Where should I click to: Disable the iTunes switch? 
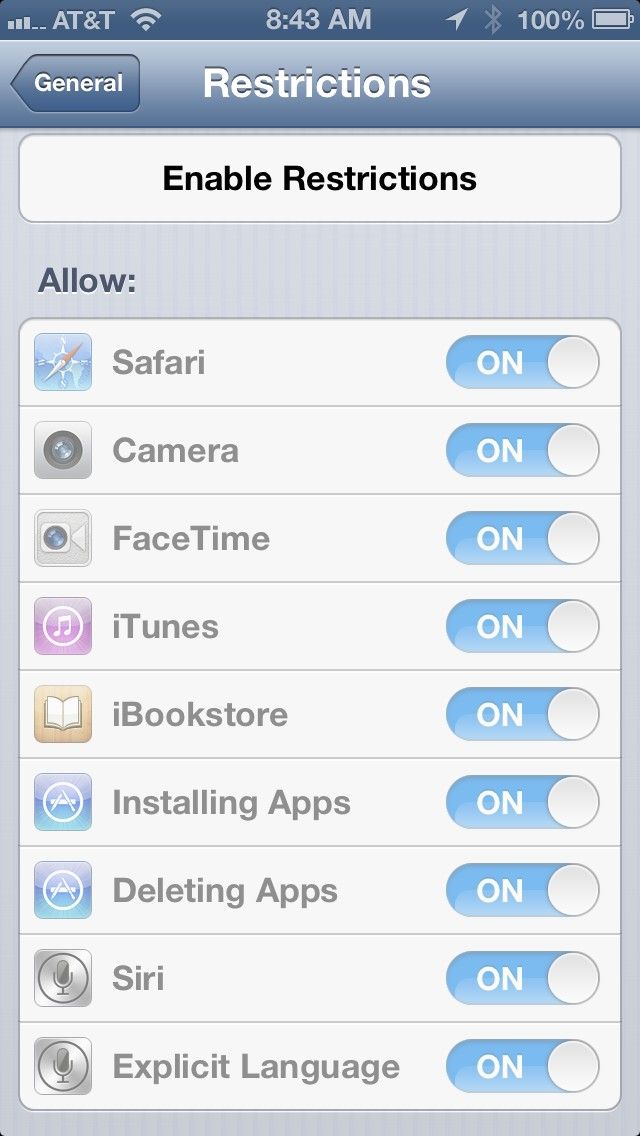click(x=523, y=626)
